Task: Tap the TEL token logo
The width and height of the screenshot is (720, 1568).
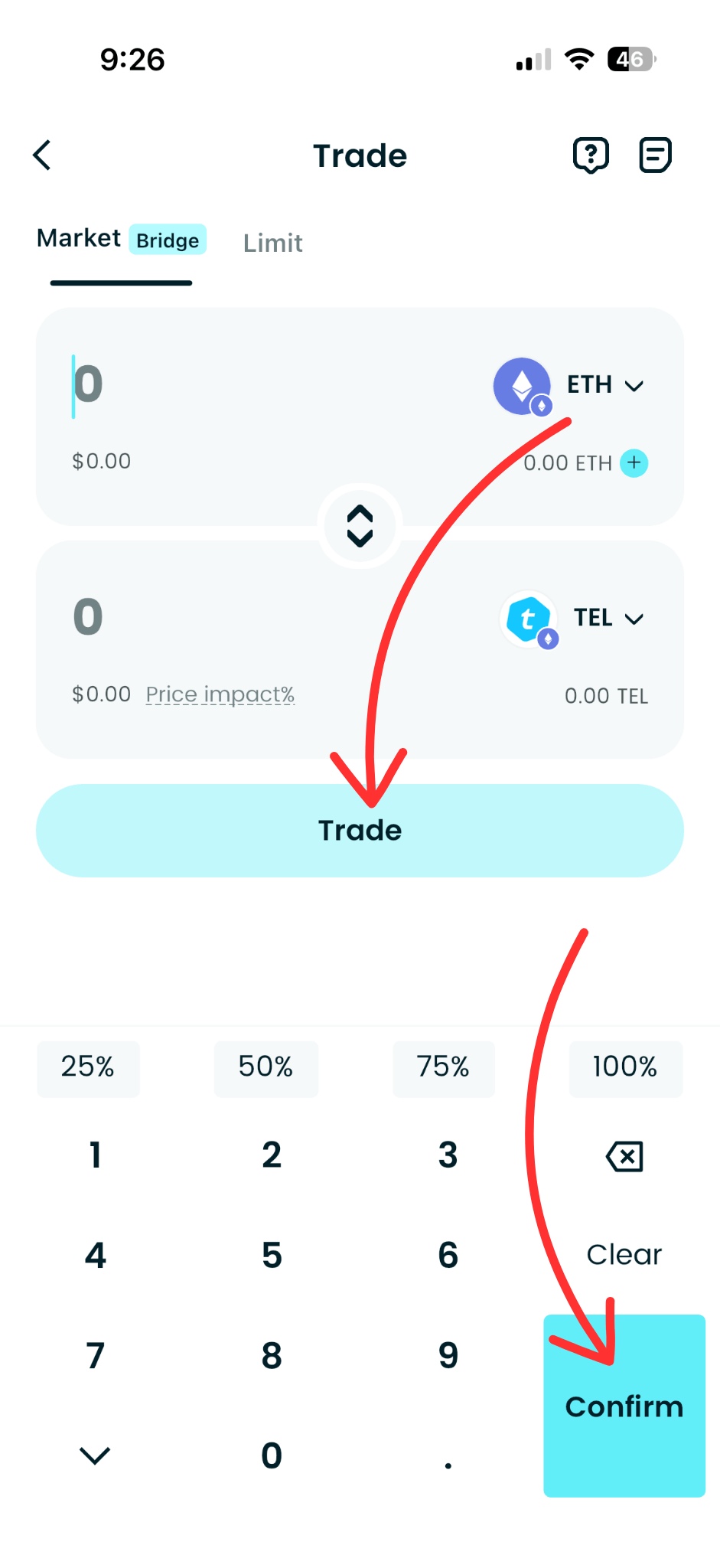Action: [529, 620]
